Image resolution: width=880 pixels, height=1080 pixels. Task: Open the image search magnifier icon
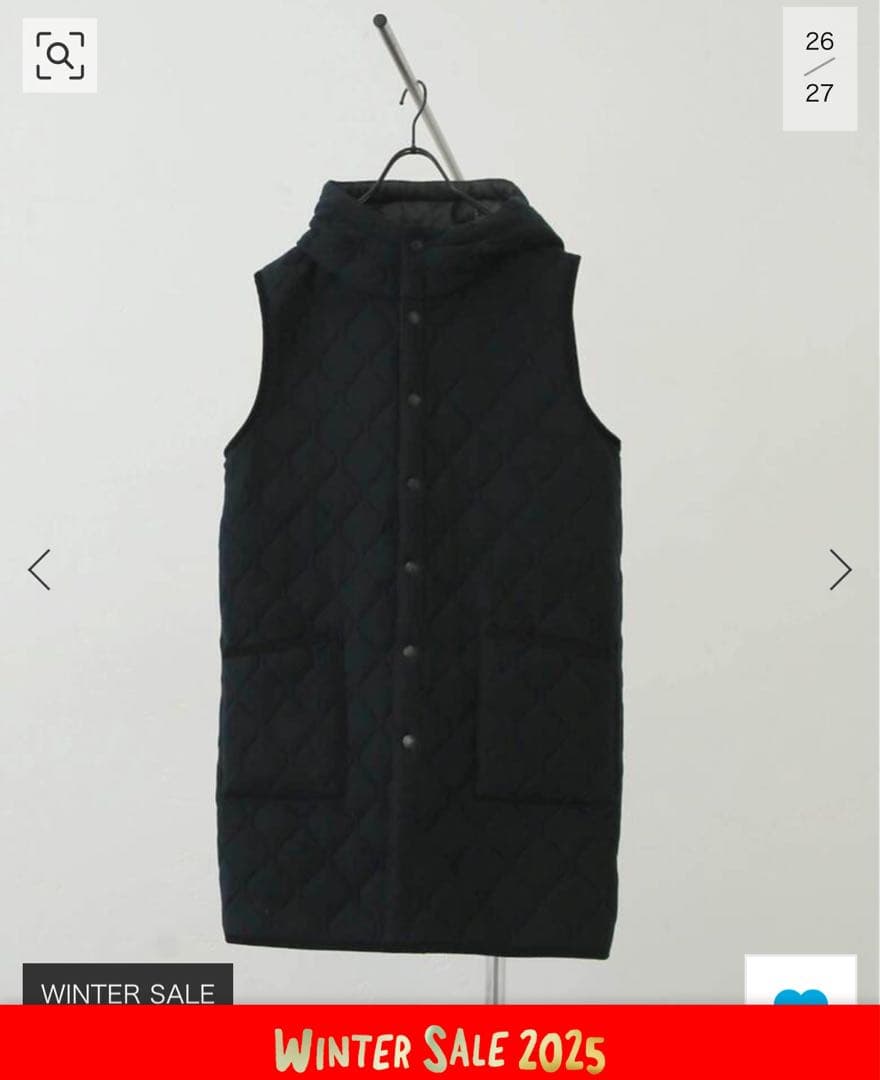click(x=59, y=55)
